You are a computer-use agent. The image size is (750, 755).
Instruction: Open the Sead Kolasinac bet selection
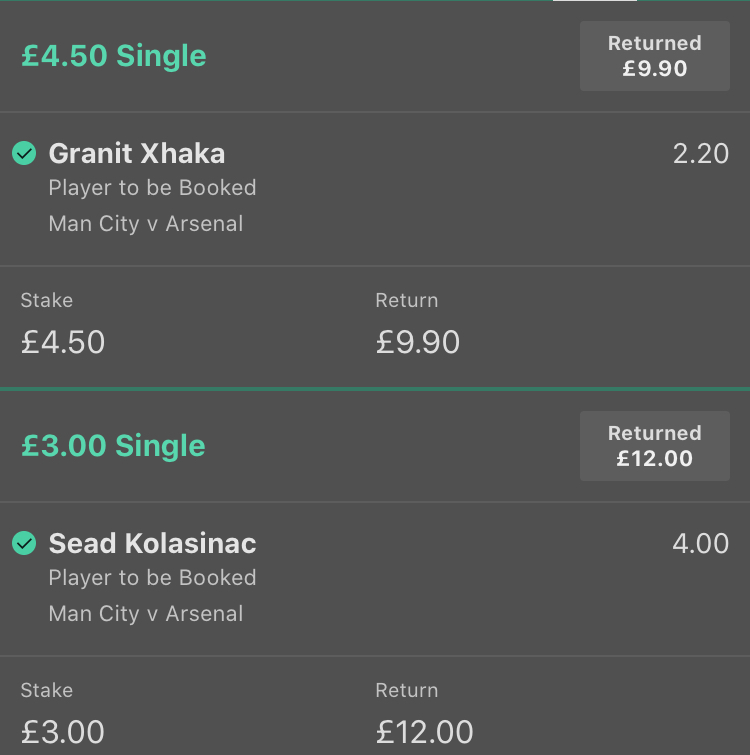coord(152,544)
